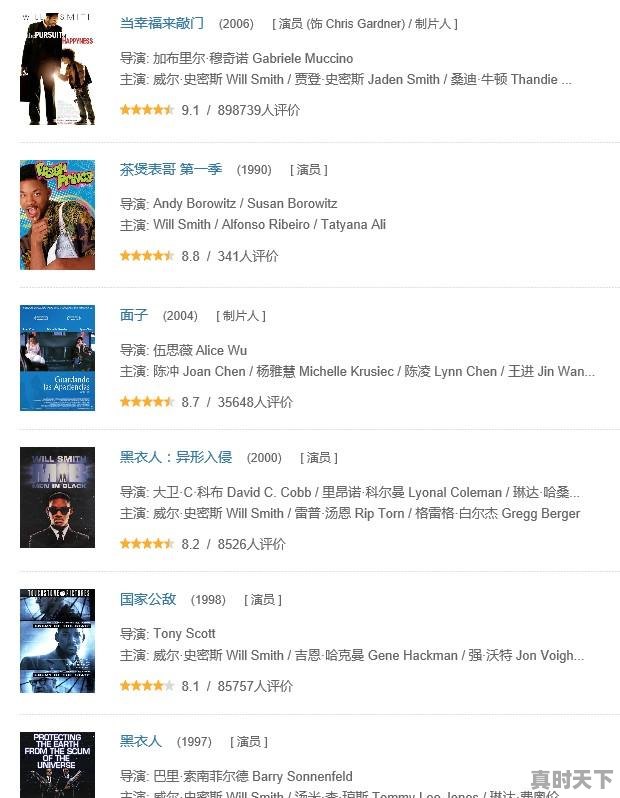
Task: Tap the 黑衣人 (1997) poster thumbnail
Action: tap(57, 765)
